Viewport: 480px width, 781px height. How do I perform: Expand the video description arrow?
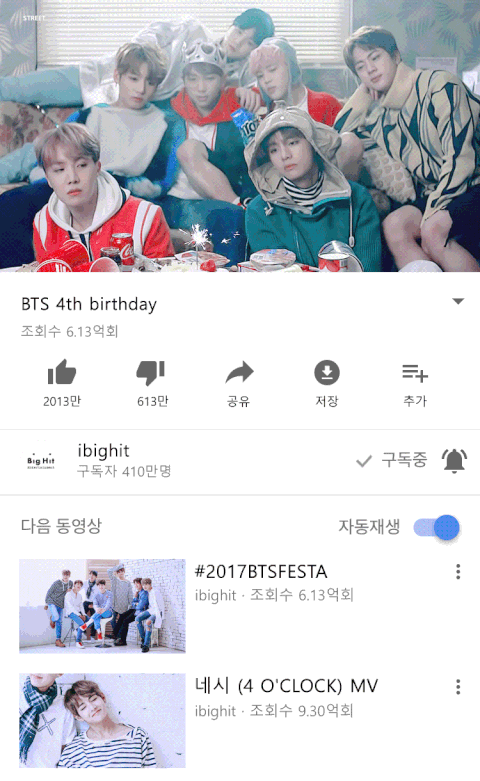[x=458, y=301]
